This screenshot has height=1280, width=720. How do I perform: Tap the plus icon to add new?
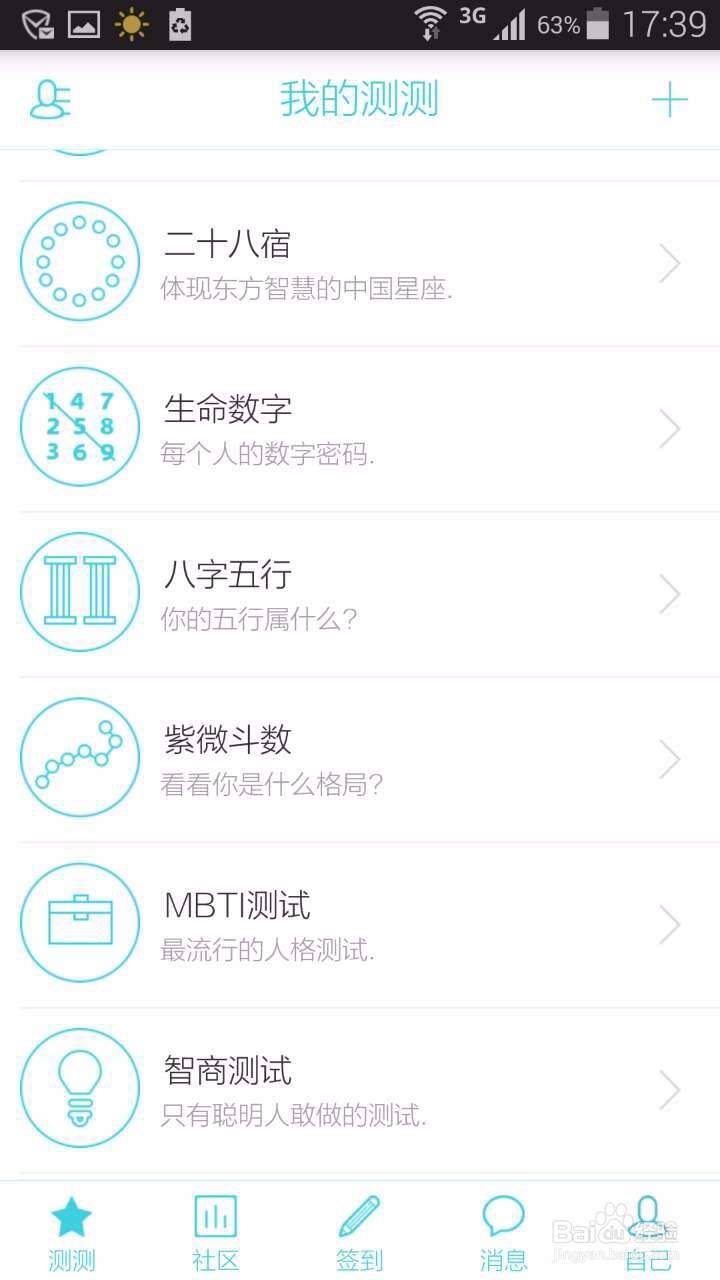pos(669,100)
